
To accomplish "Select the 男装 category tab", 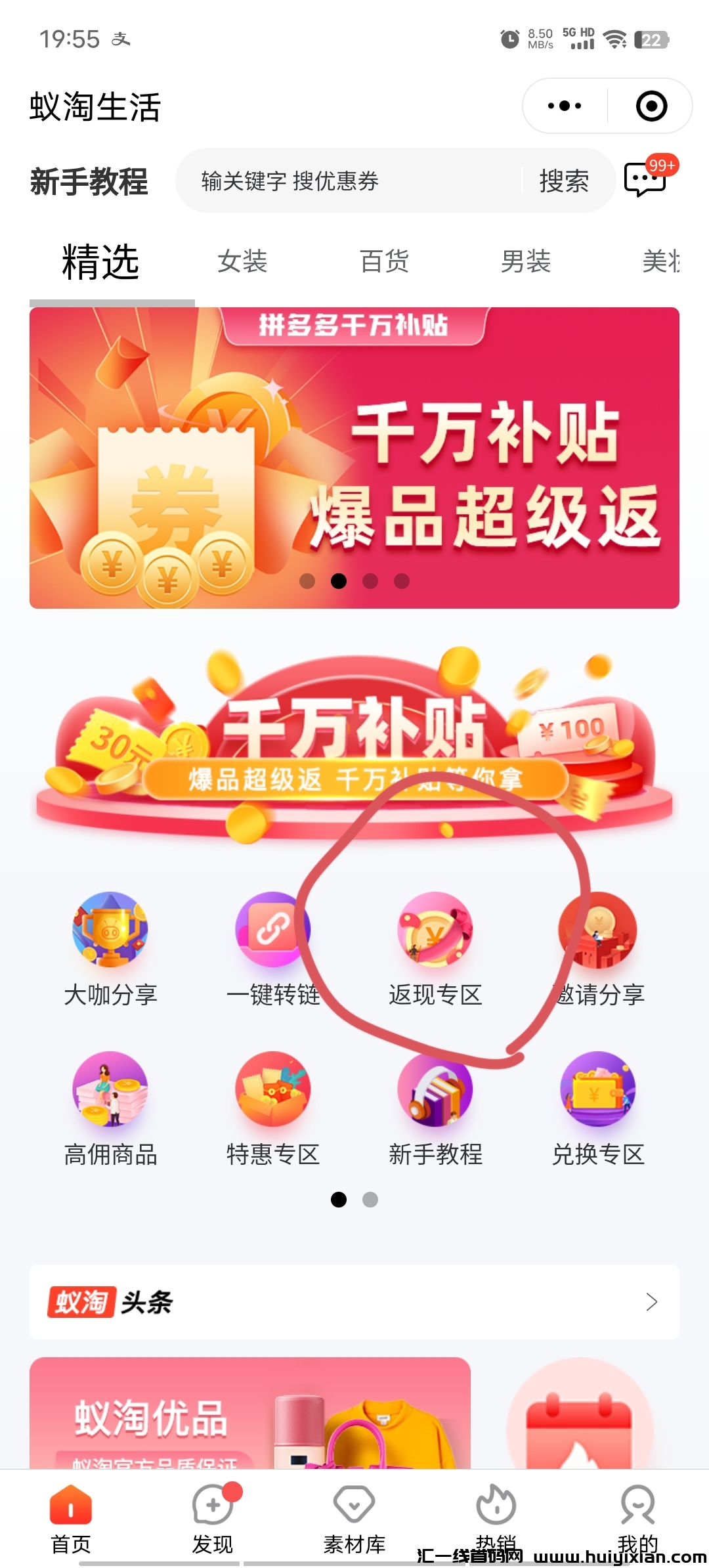I will coord(526,261).
